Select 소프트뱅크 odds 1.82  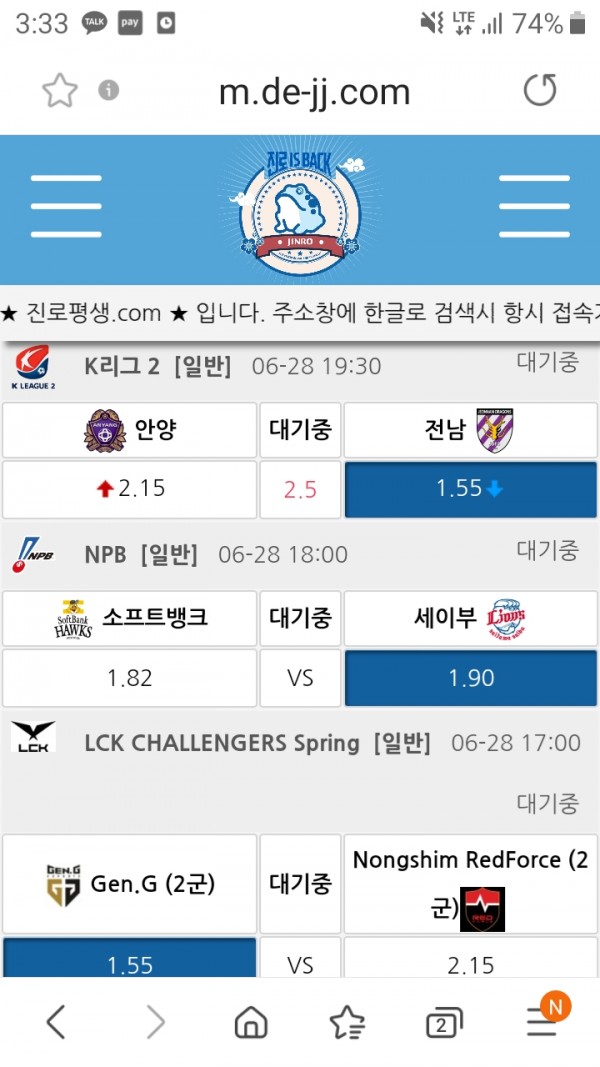pyautogui.click(x=129, y=678)
